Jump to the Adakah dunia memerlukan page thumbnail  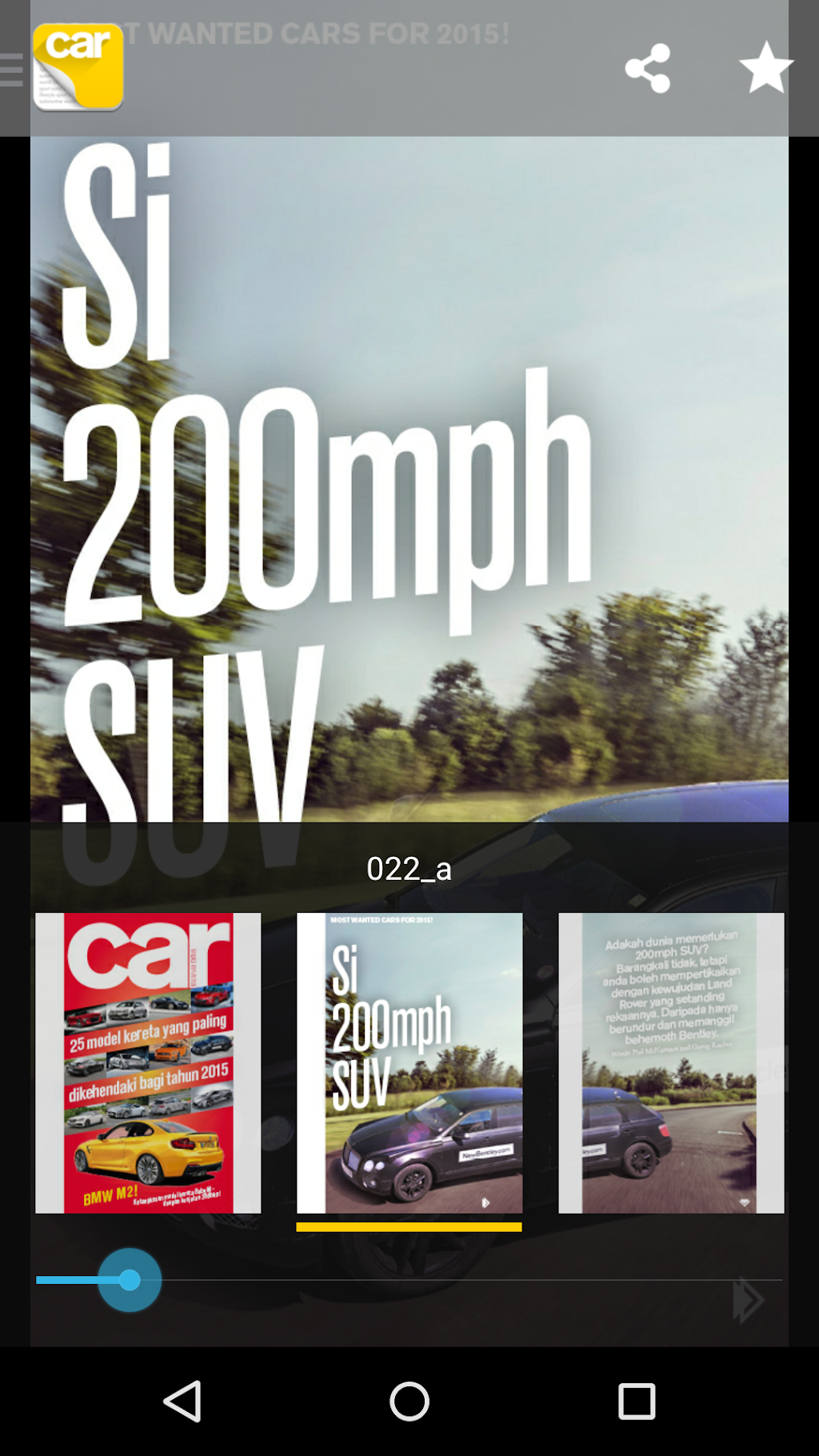pyautogui.click(x=671, y=1062)
